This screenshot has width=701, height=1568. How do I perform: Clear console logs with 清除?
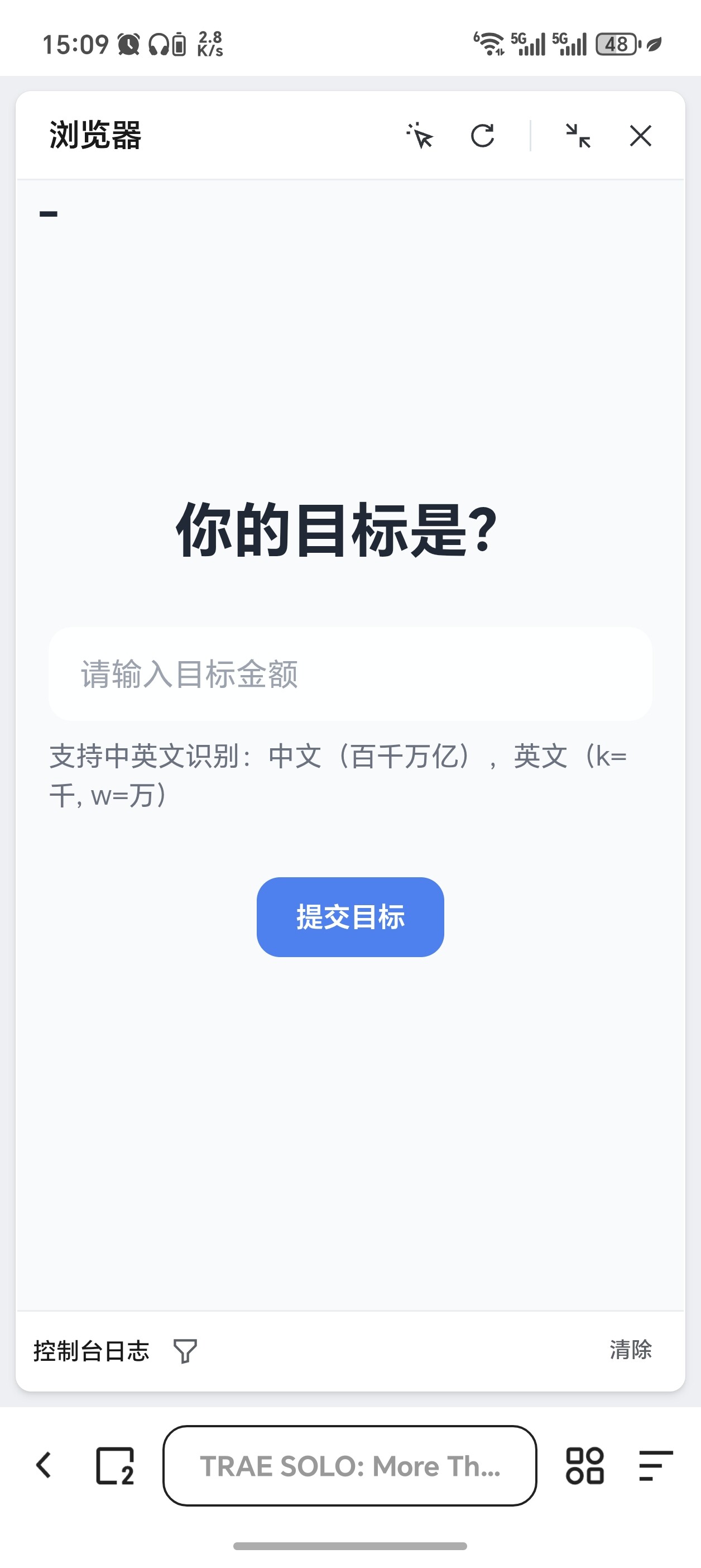pyautogui.click(x=631, y=1350)
